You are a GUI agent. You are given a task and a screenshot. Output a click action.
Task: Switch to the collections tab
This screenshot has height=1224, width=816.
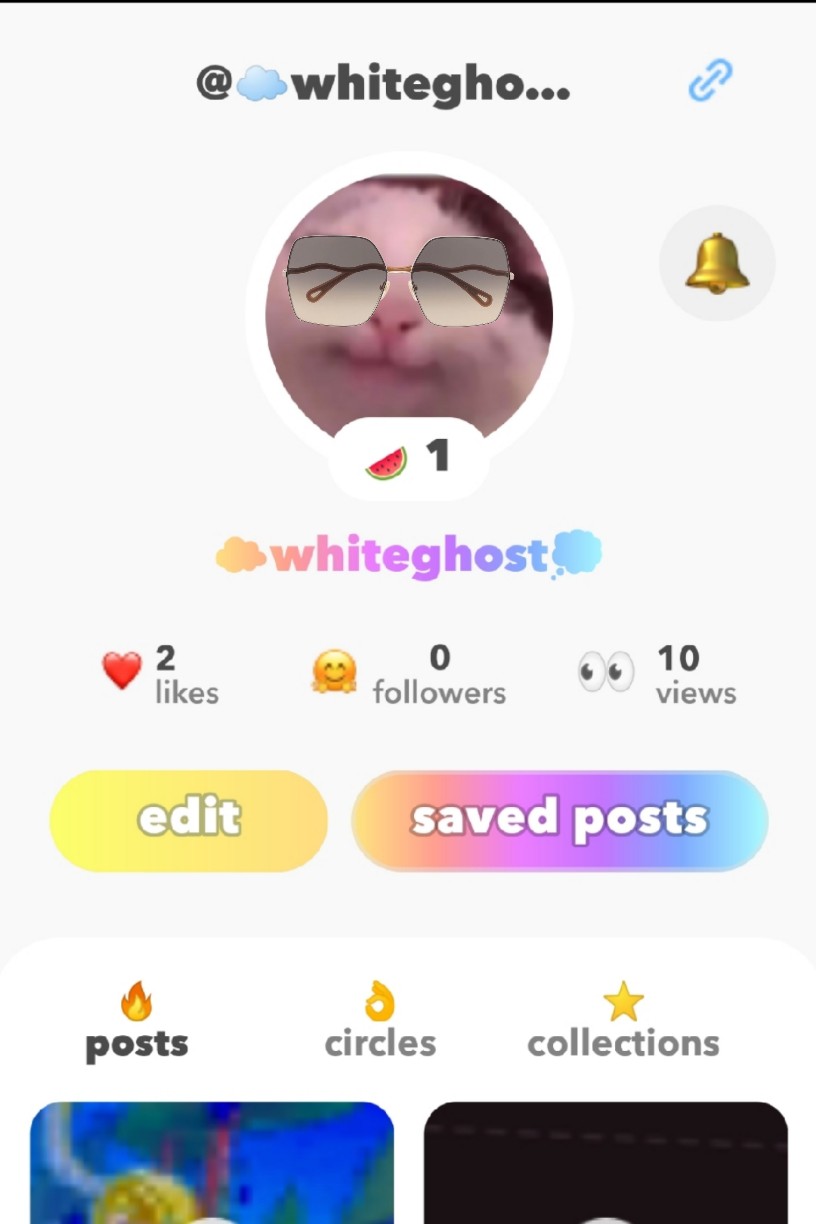(623, 1022)
